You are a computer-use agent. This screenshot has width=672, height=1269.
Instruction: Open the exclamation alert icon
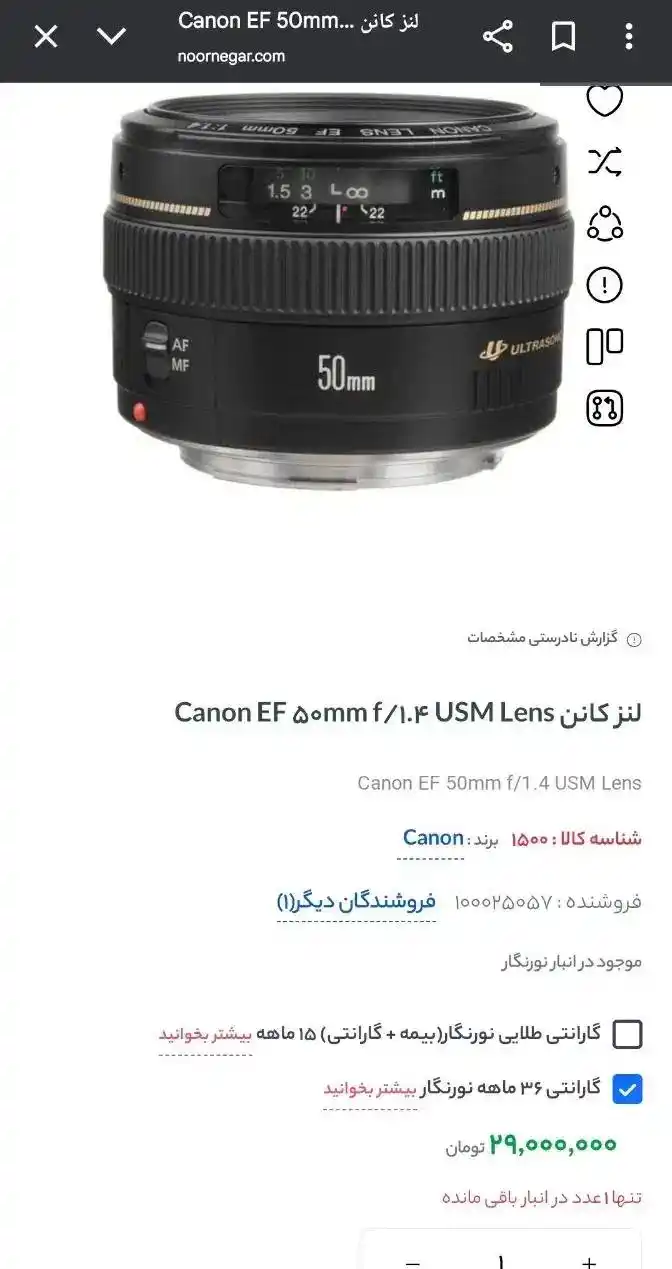(604, 285)
